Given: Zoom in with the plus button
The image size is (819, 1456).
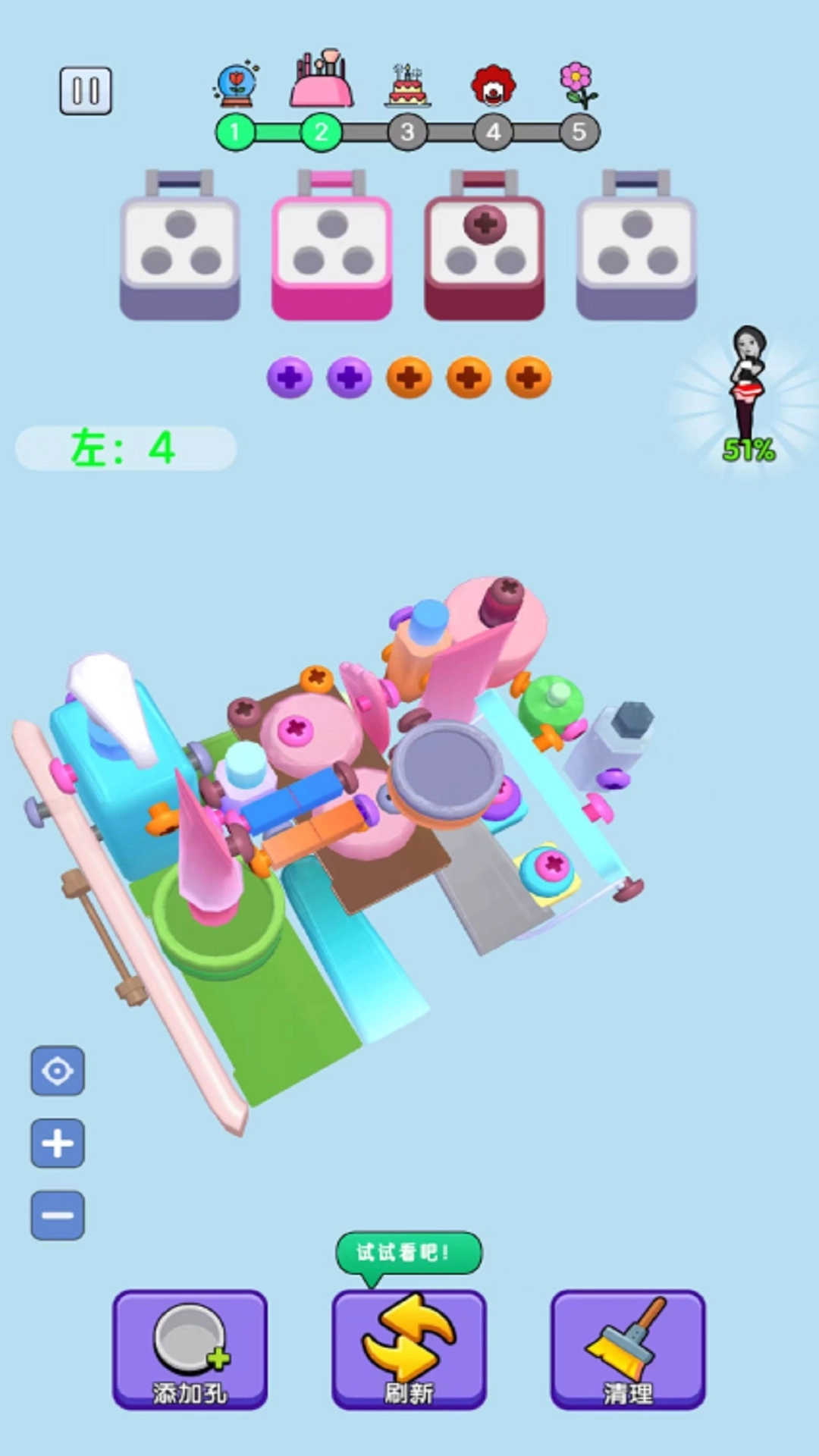Looking at the screenshot, I should 58,1143.
